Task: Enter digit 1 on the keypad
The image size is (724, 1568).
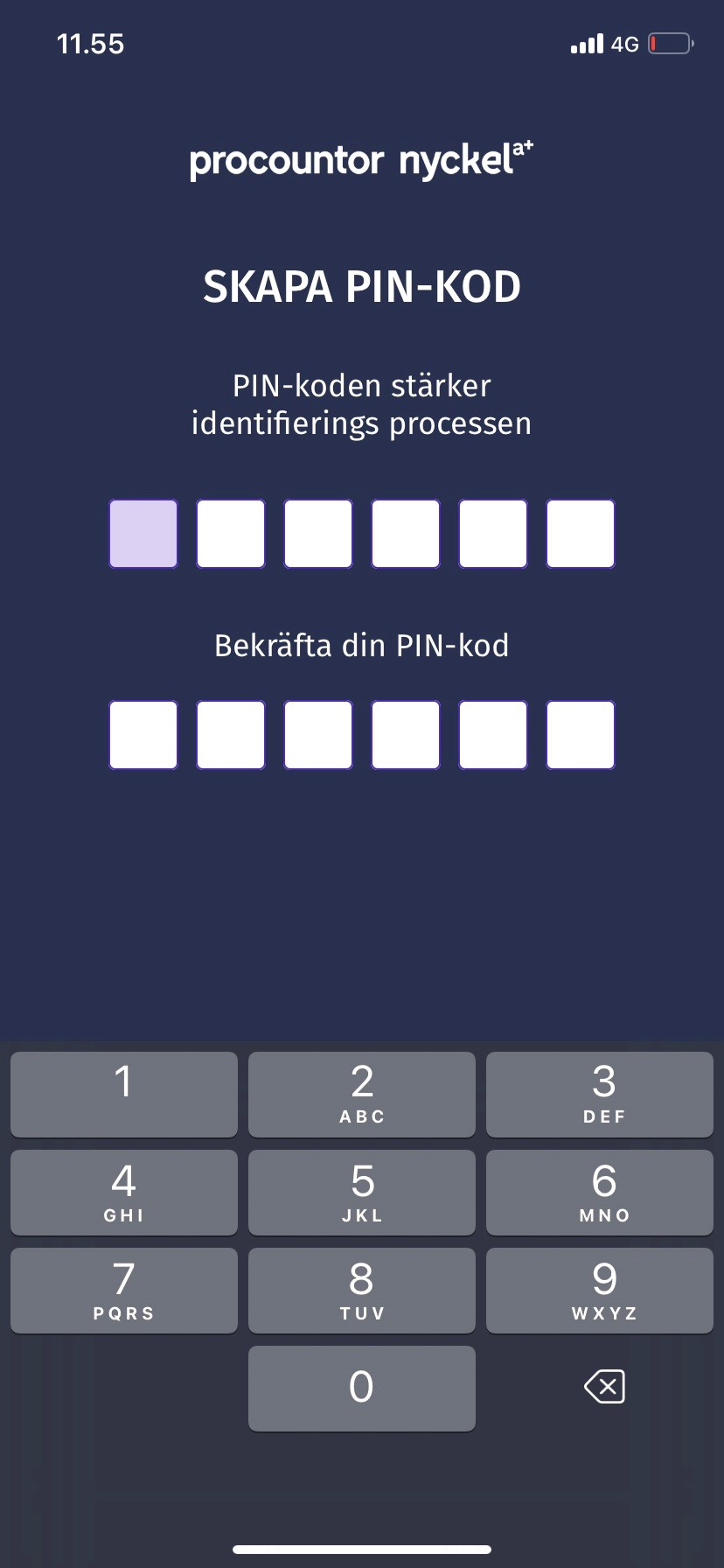Action: 124,1094
